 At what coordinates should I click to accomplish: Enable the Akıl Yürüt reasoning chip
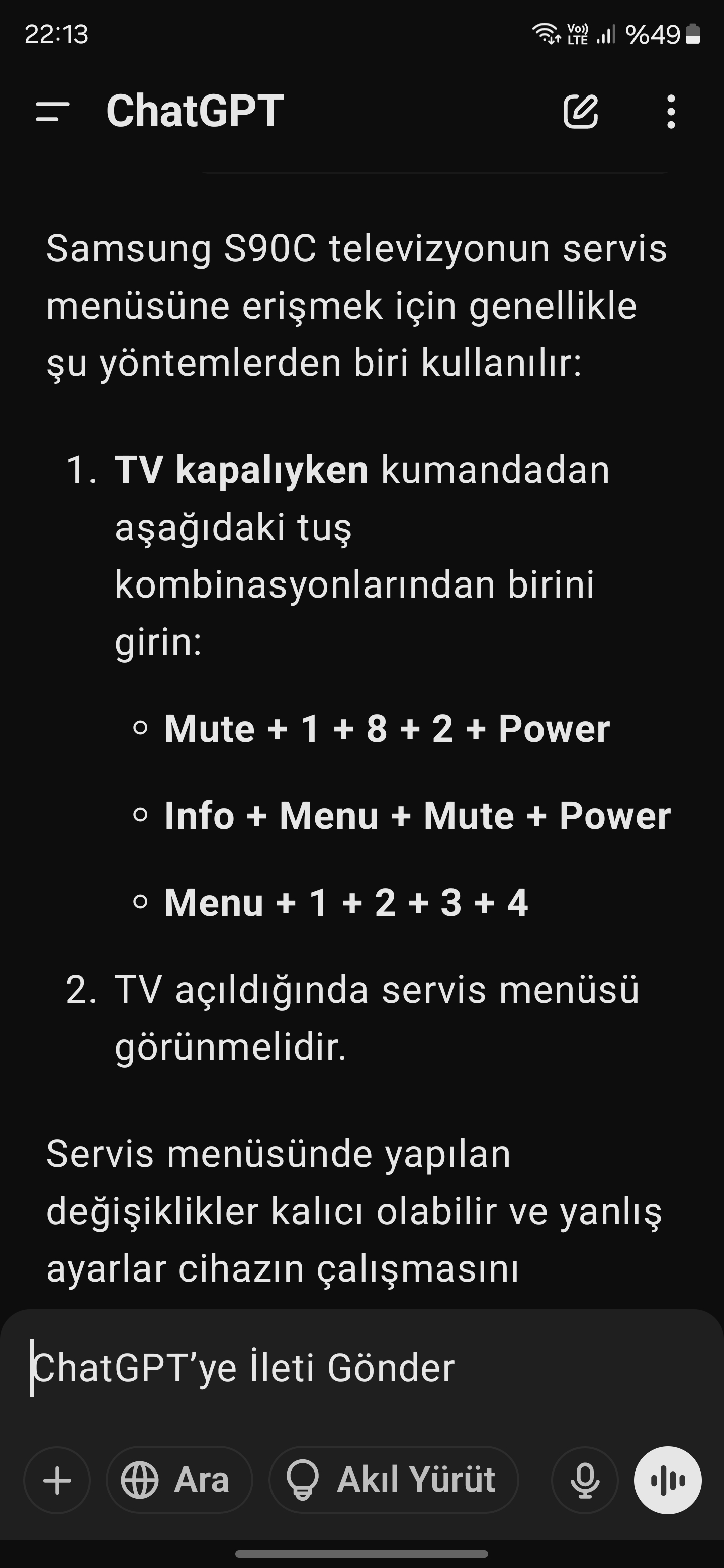tap(394, 1480)
